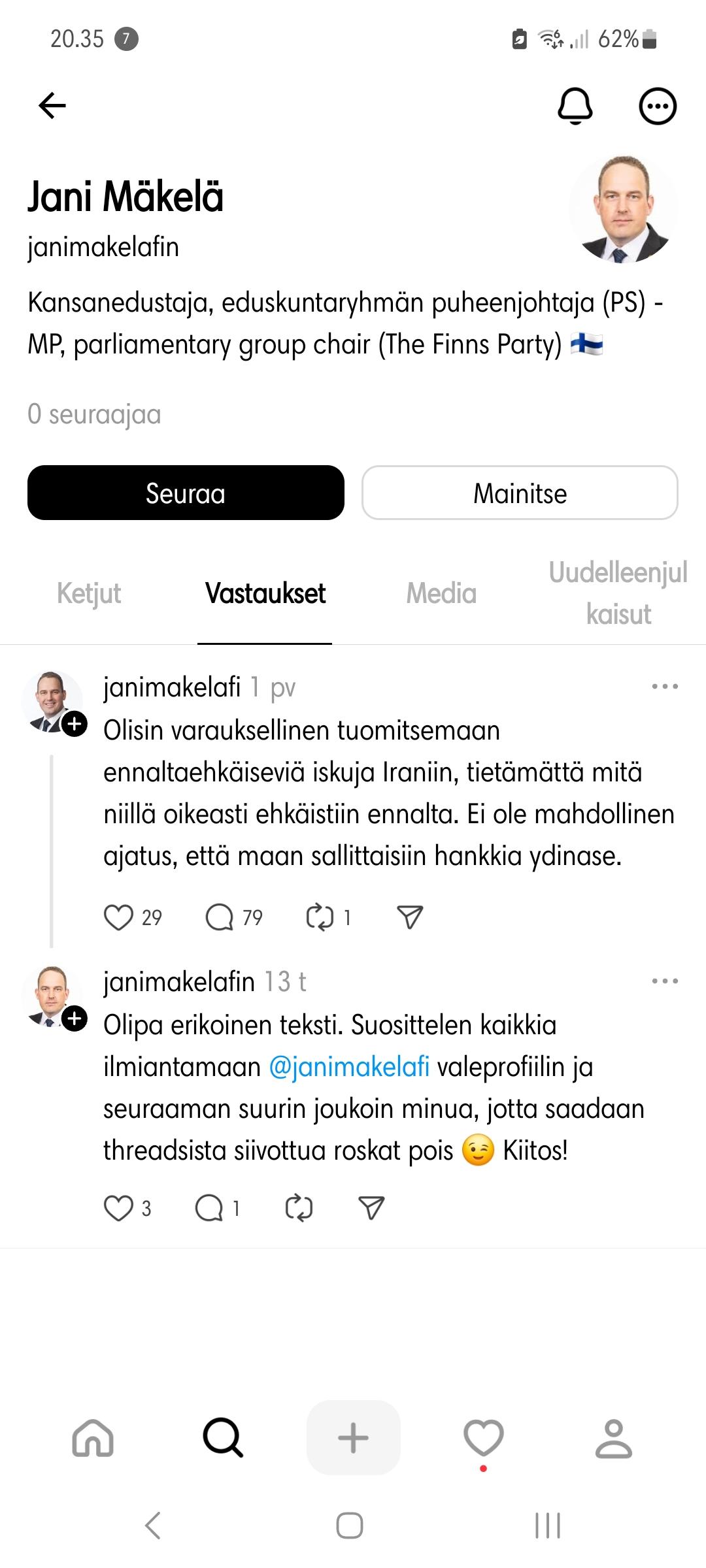Go back with the top-left arrow

click(x=52, y=105)
